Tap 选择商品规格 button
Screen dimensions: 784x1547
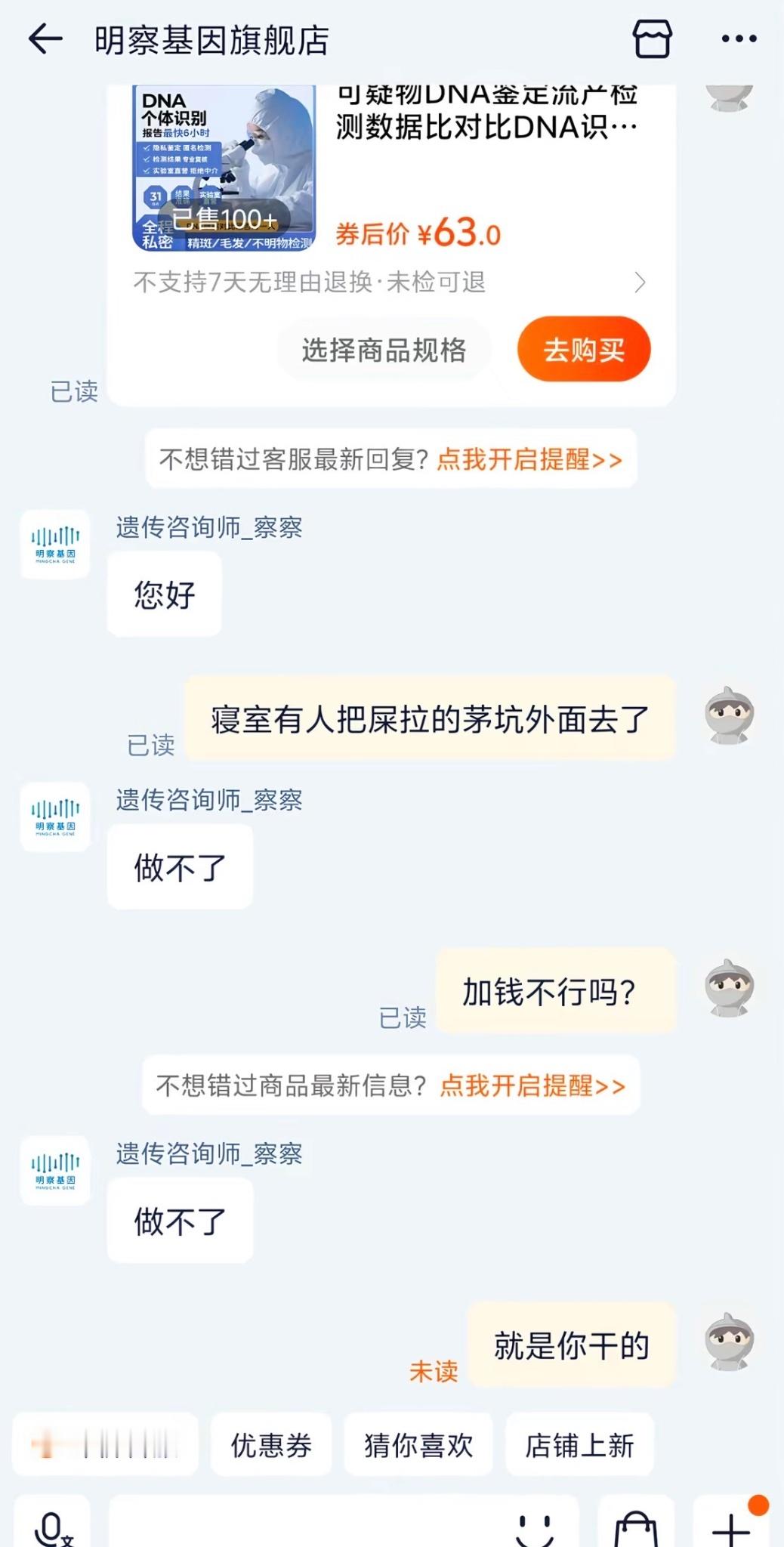(x=384, y=350)
